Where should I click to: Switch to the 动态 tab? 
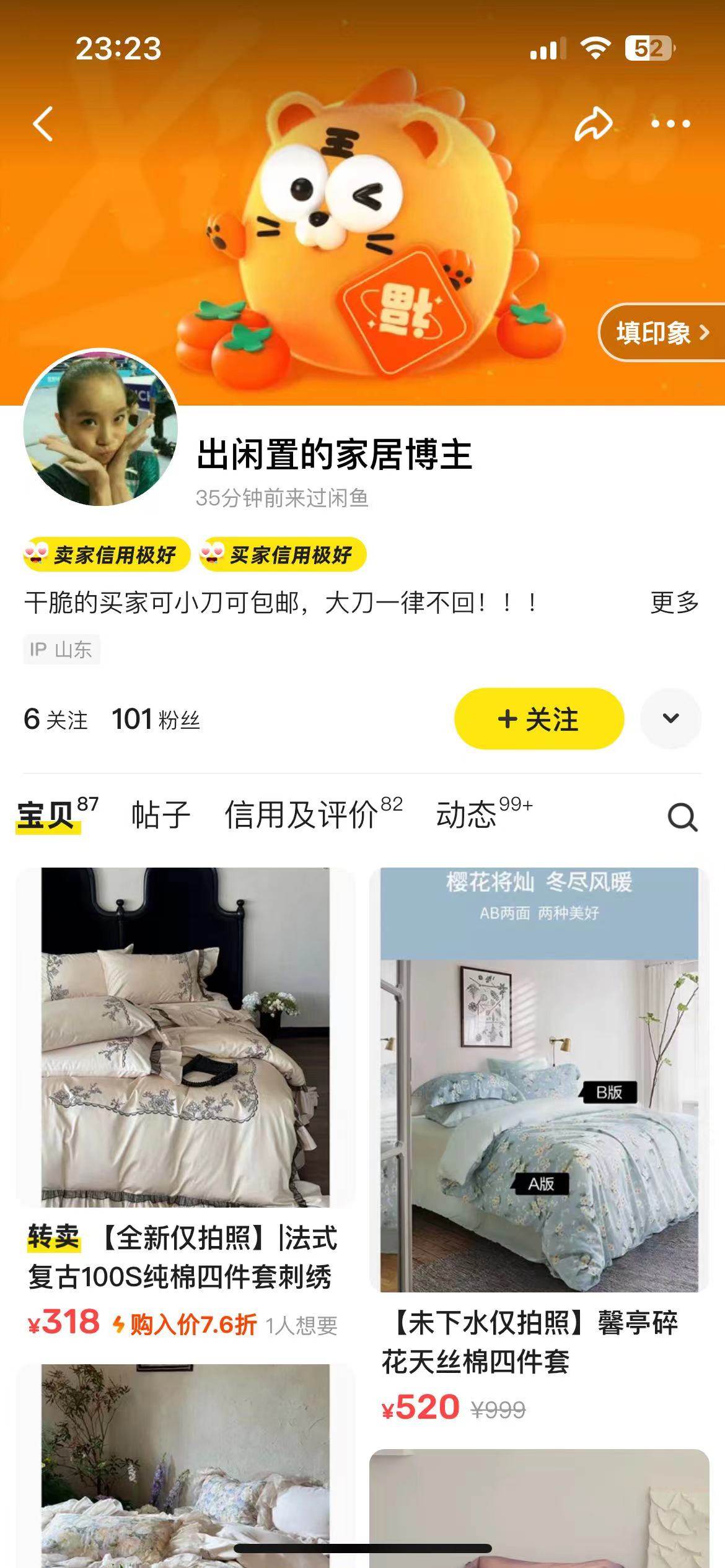[x=468, y=815]
